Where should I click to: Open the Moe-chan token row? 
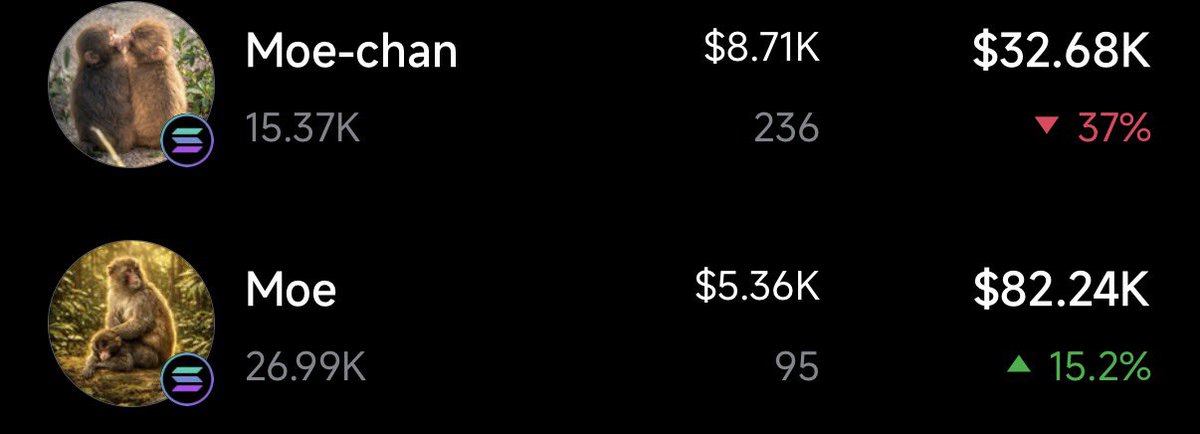point(352,52)
